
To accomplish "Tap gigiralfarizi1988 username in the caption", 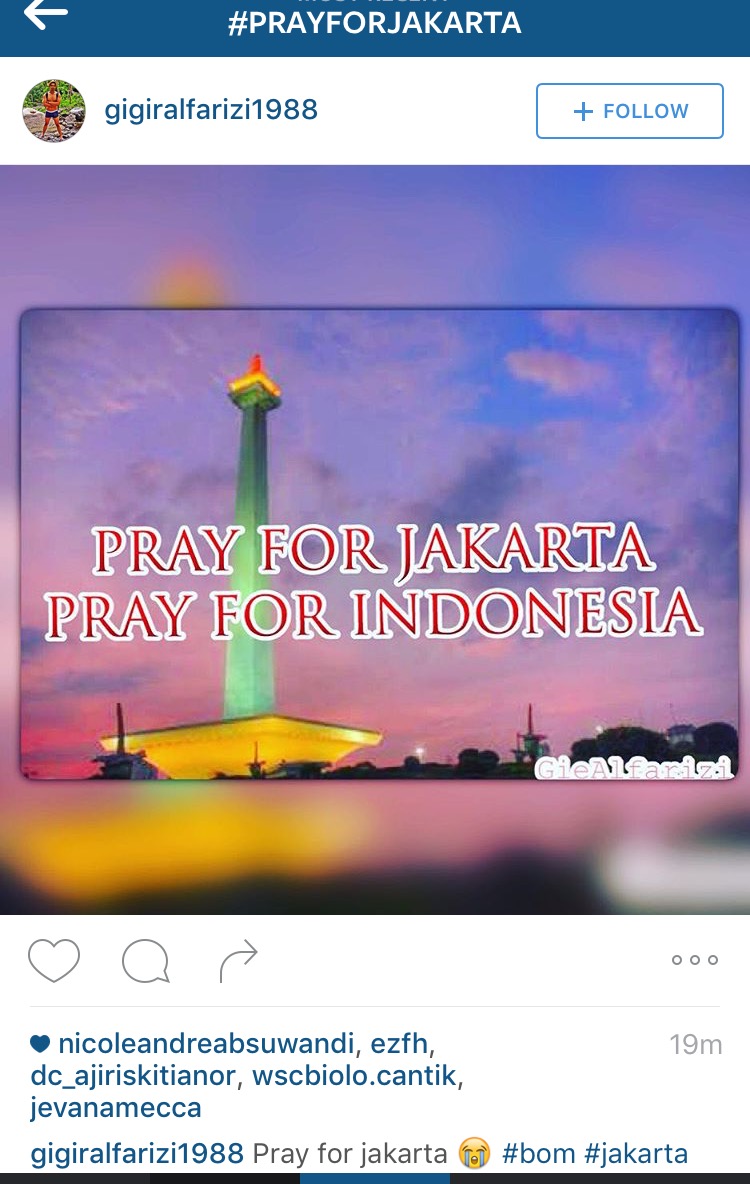I will 137,1153.
